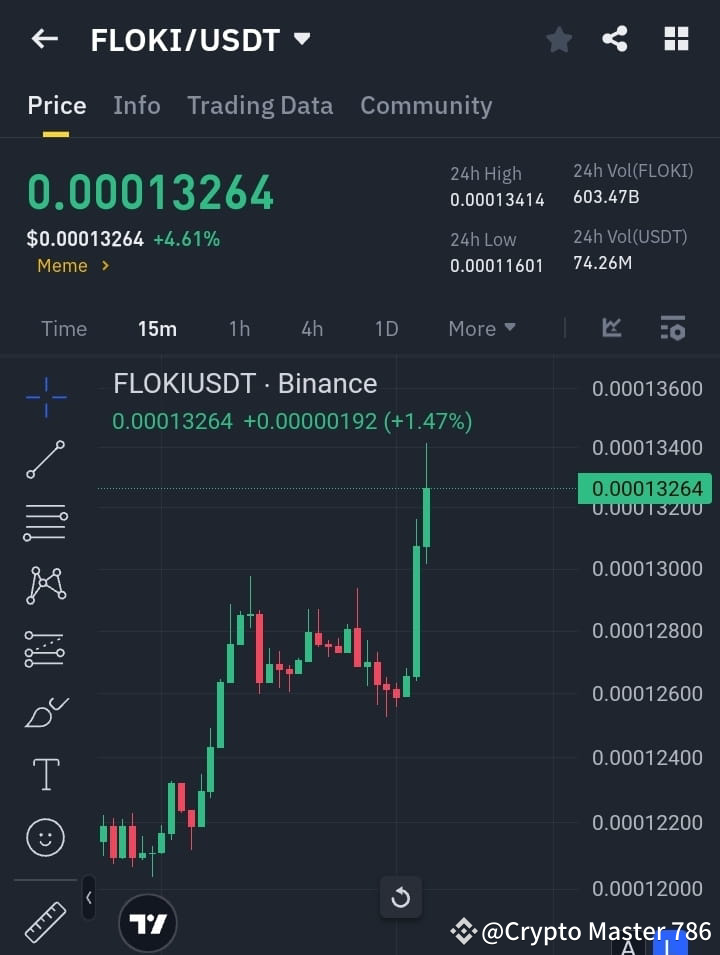Screen dimensions: 720x955
Task: Open chart settings
Action: 672,328
